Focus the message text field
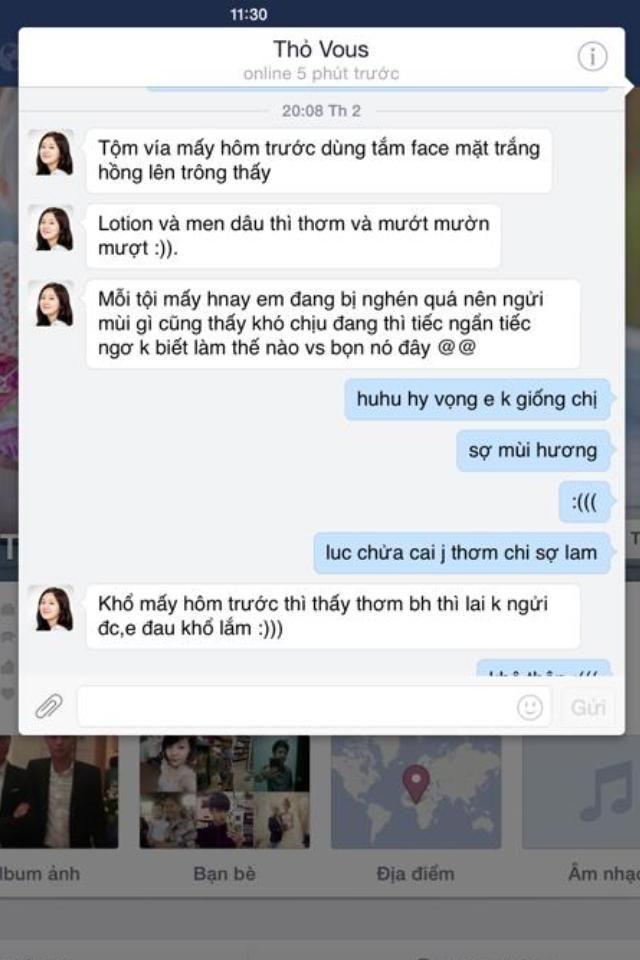Screen dimensions: 640x960 [x=295, y=707]
